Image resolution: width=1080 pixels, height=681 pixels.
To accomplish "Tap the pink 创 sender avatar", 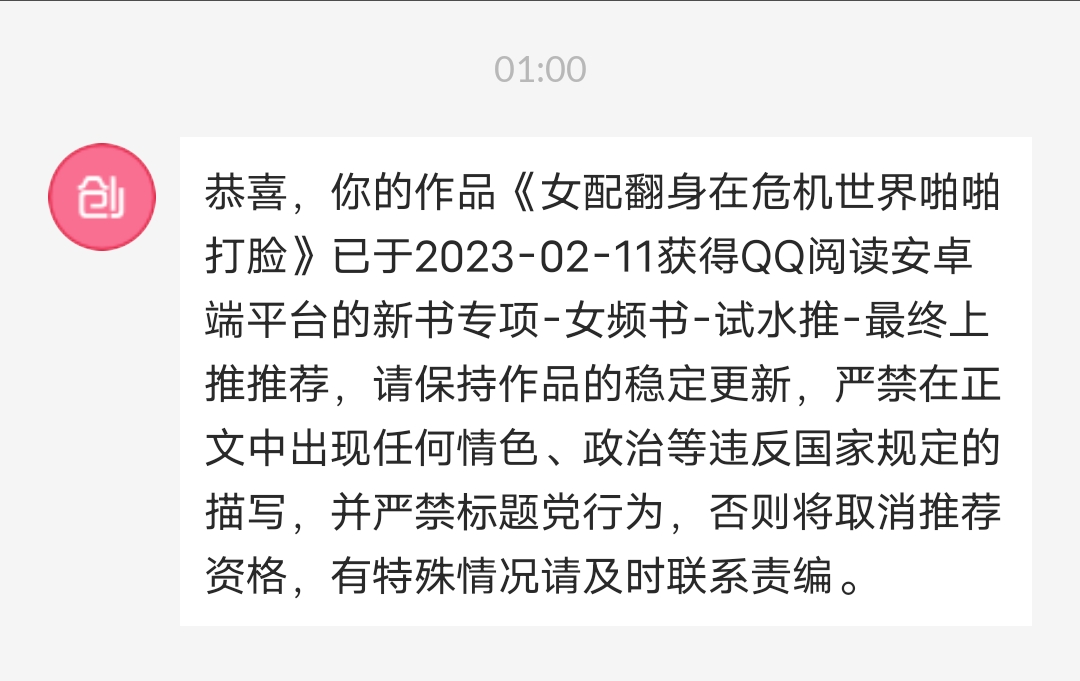I will coord(102,197).
